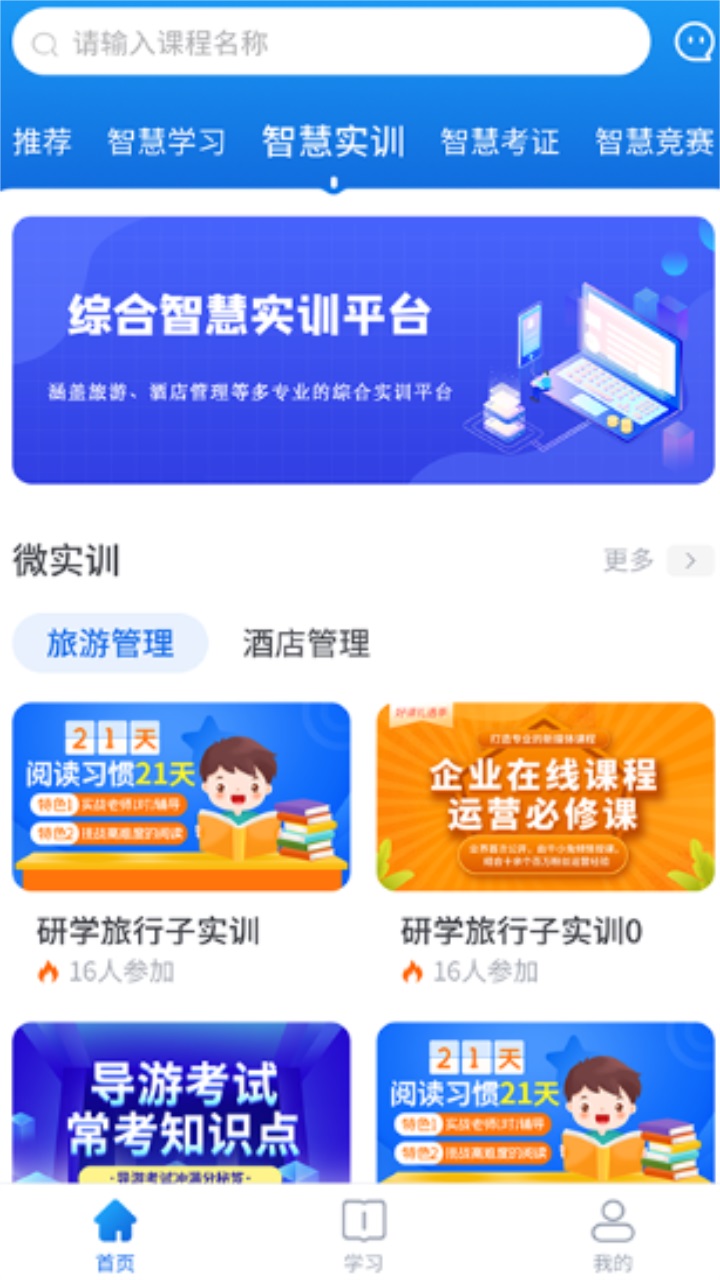This screenshot has width=720, height=1280.
Task: Open the chat message icon
Action: pos(693,42)
